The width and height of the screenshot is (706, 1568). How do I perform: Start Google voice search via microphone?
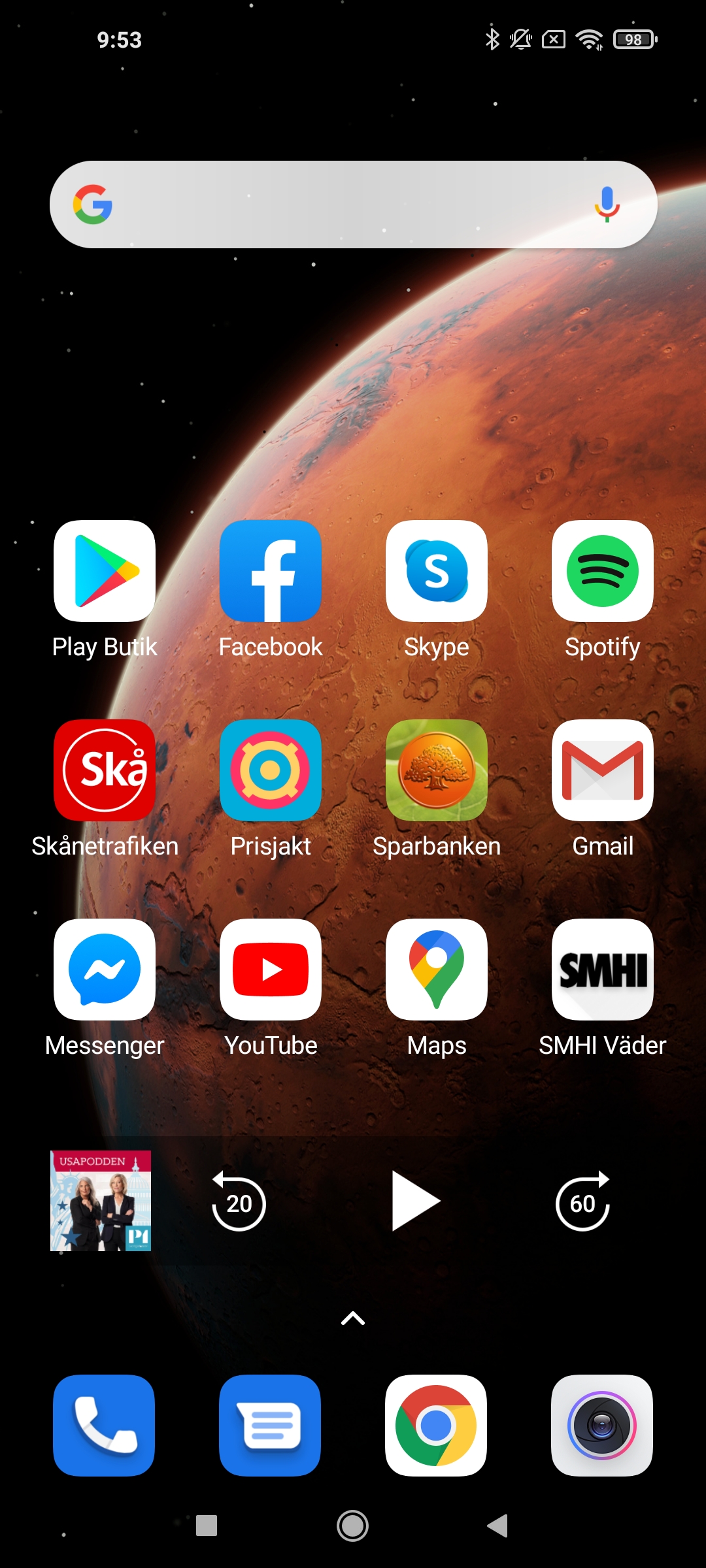(607, 204)
